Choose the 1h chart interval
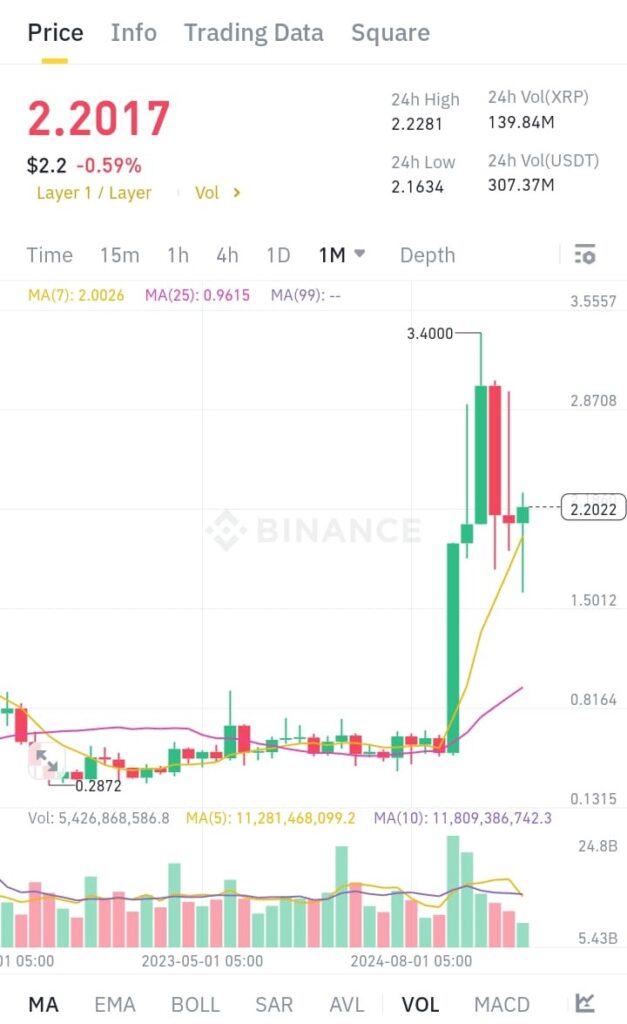This screenshot has width=627, height=1024. pos(178,255)
